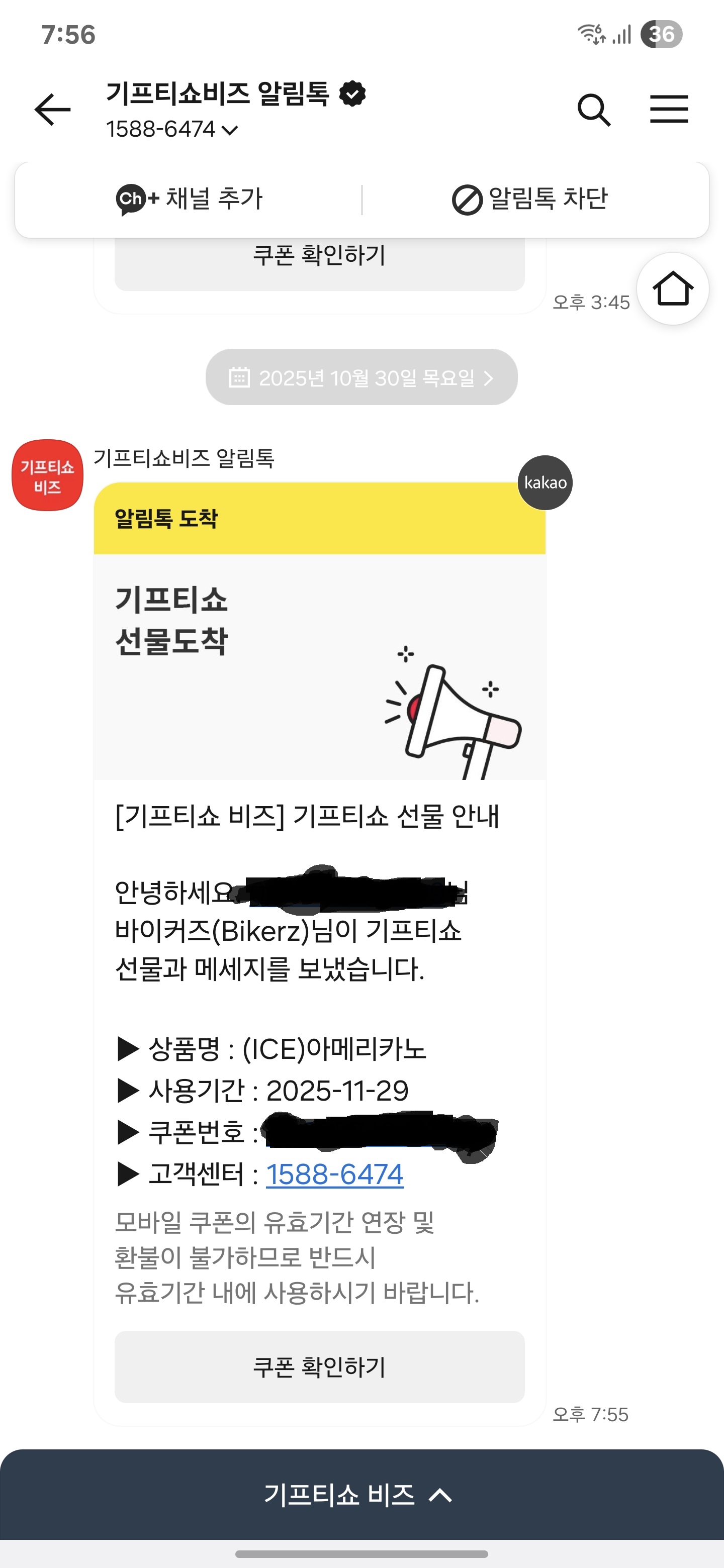This screenshot has height=1568, width=724.
Task: Call customer center link 1588-6474
Action: coord(334,1174)
